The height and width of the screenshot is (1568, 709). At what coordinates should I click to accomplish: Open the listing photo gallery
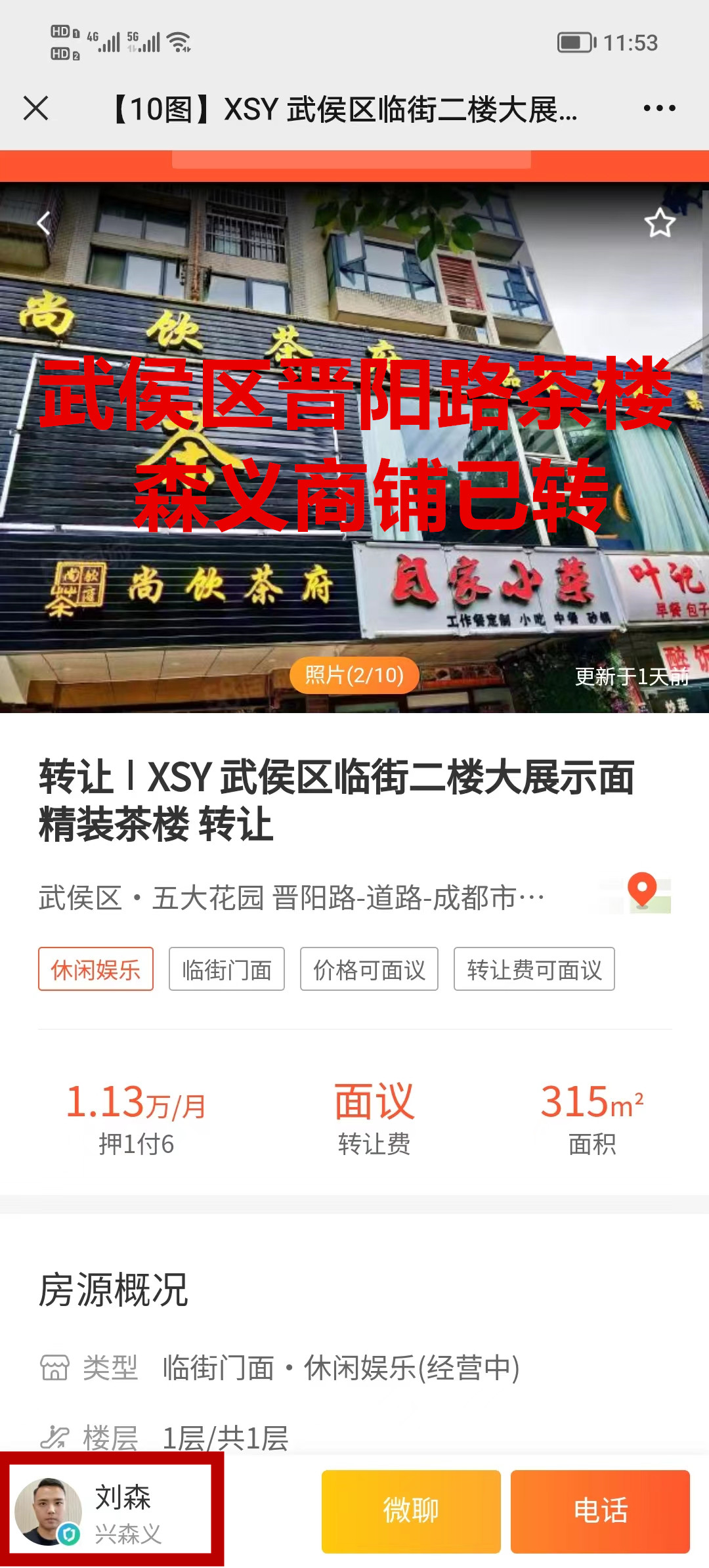(x=354, y=675)
